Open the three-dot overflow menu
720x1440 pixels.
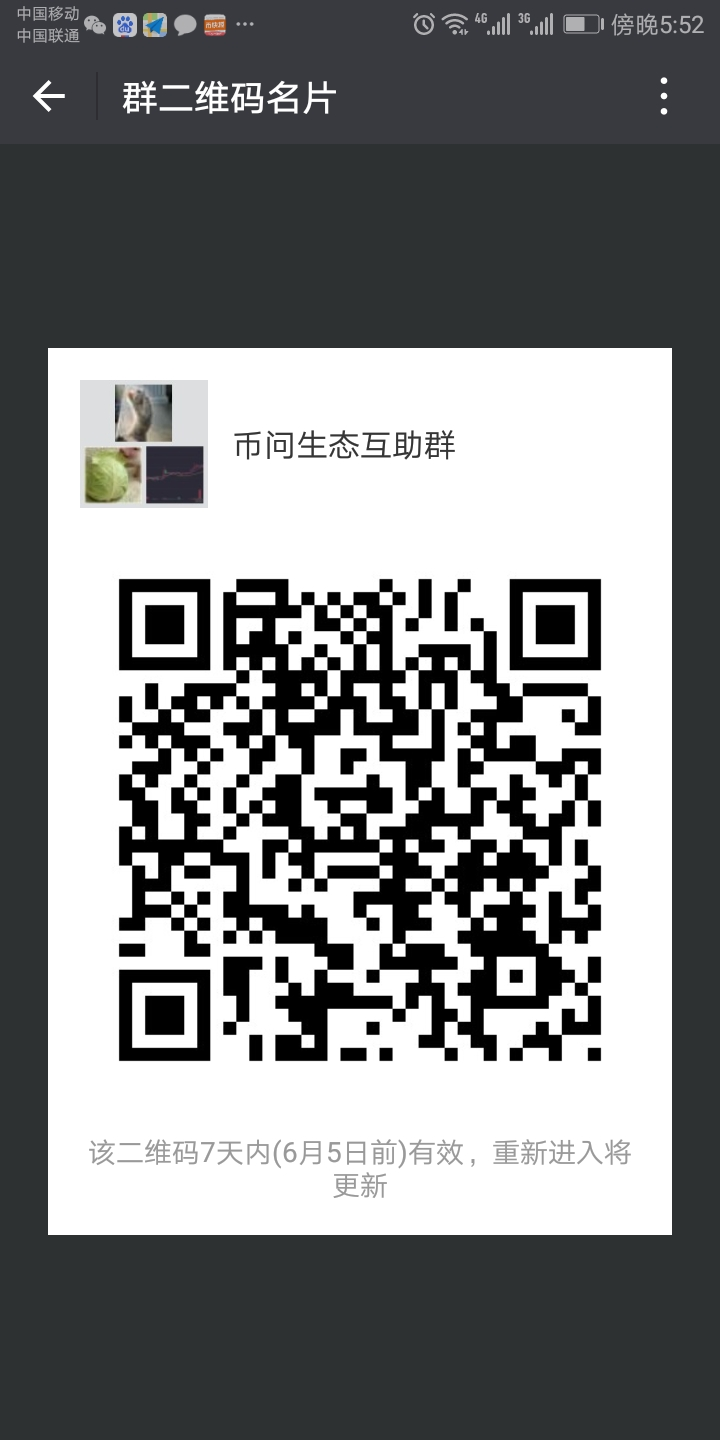click(663, 97)
